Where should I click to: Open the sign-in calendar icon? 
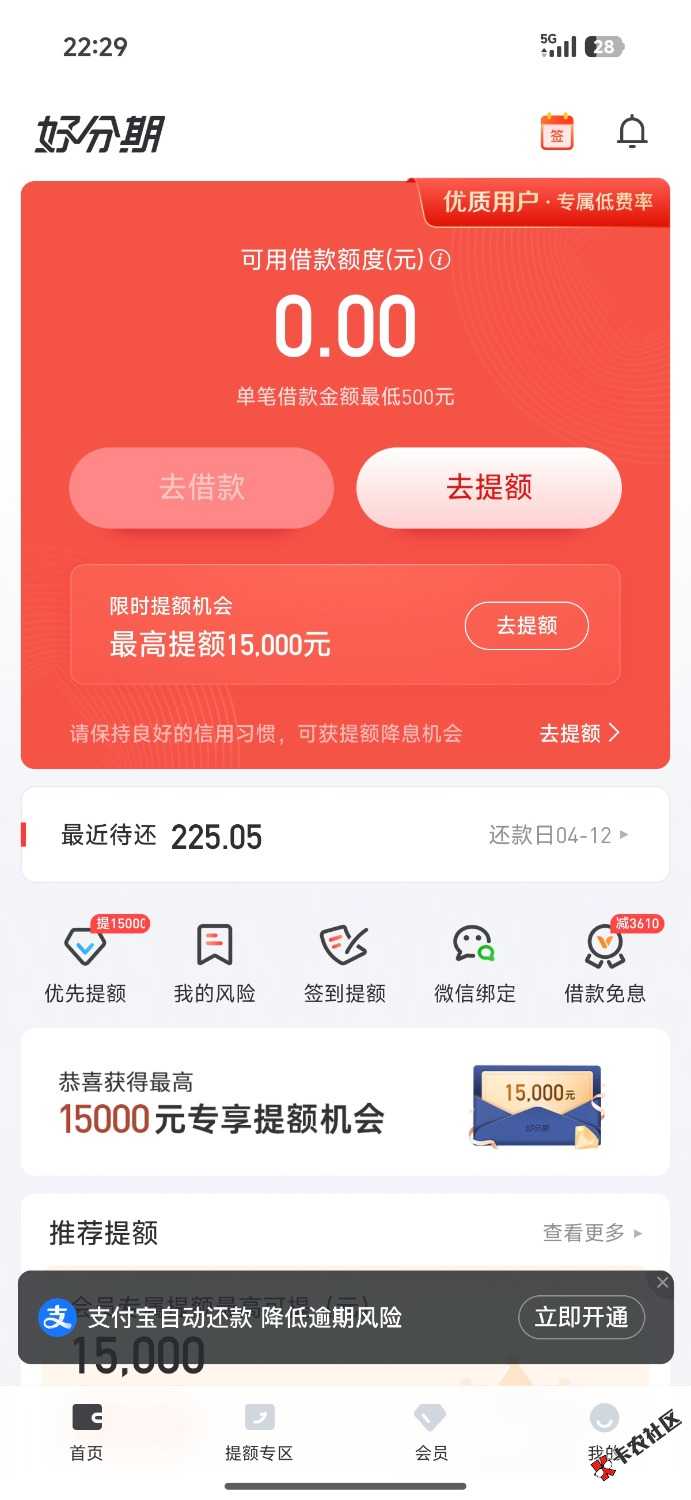(557, 132)
